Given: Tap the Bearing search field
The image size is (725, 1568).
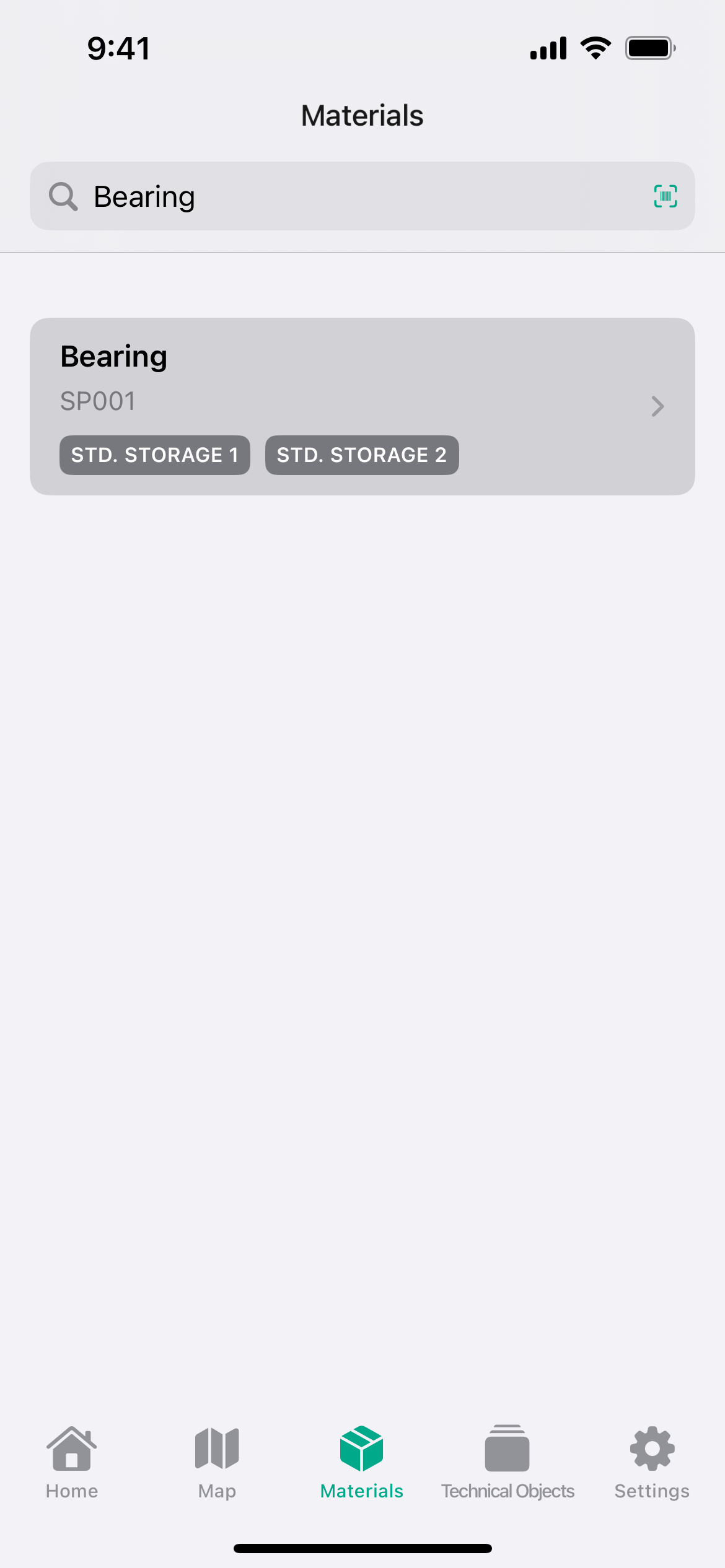Looking at the screenshot, I should pyautogui.click(x=362, y=196).
